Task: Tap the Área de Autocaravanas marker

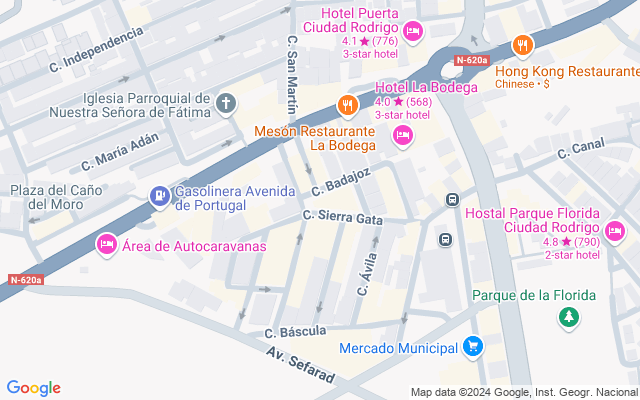Action: pyautogui.click(x=106, y=243)
